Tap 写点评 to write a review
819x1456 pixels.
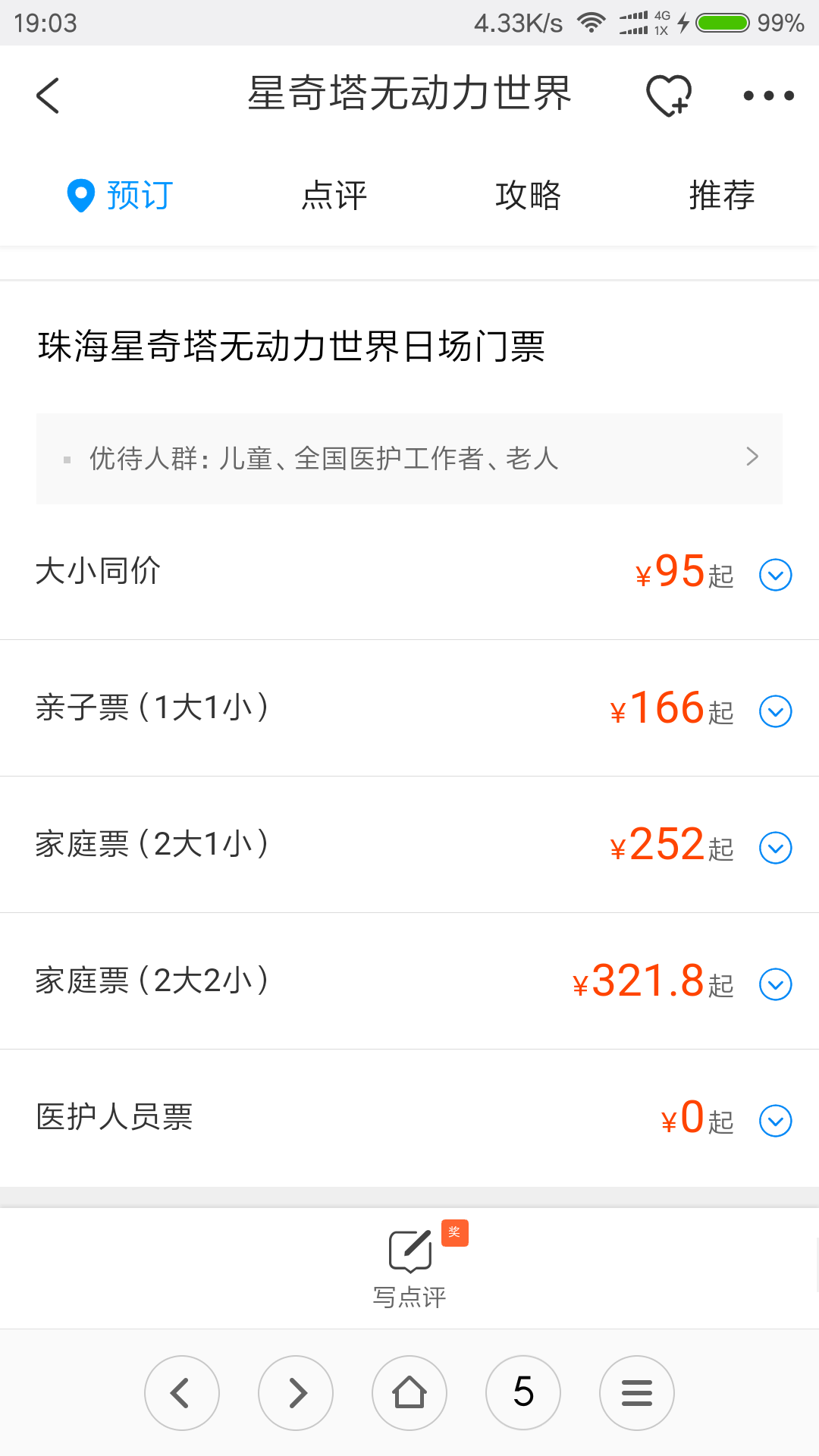click(x=409, y=1268)
